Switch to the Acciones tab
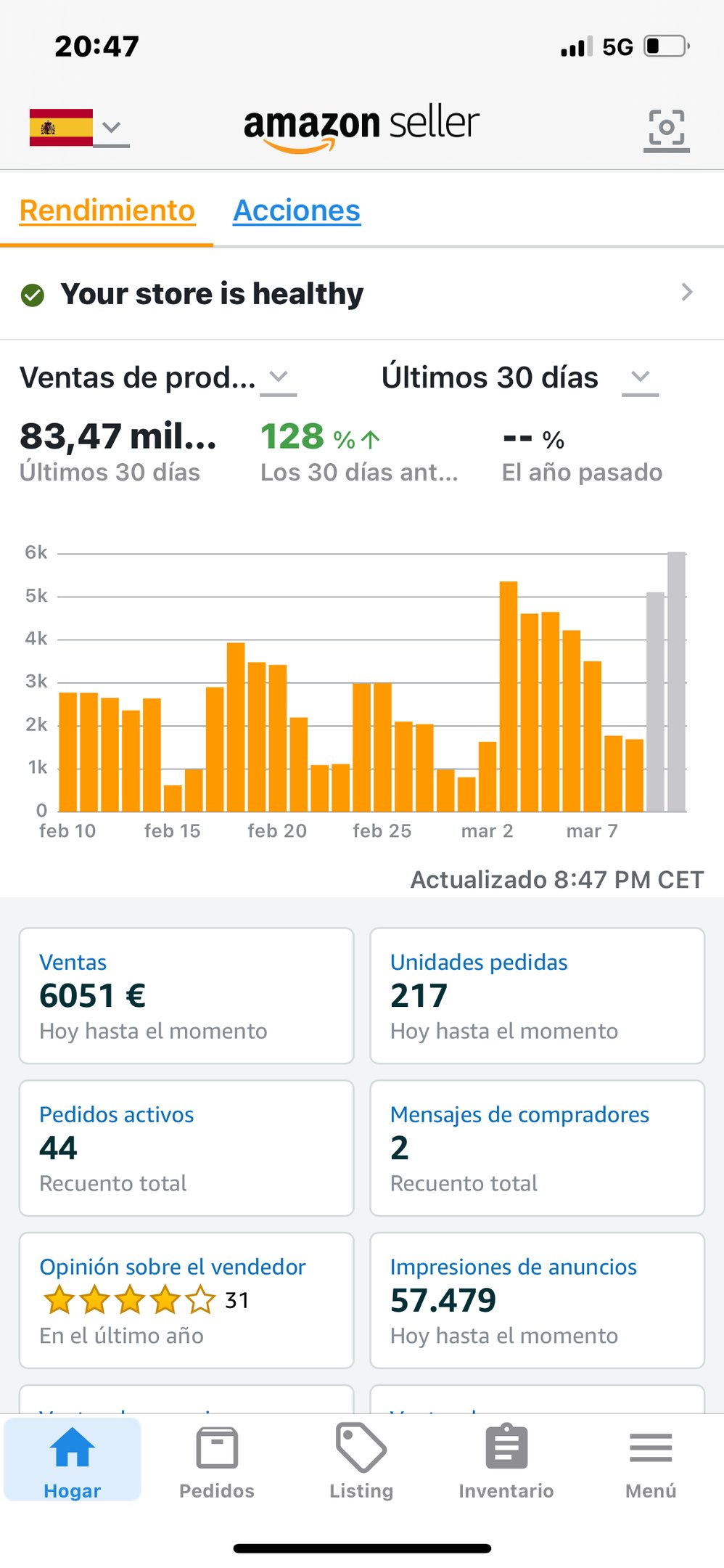This screenshot has width=724, height=1568. (297, 211)
